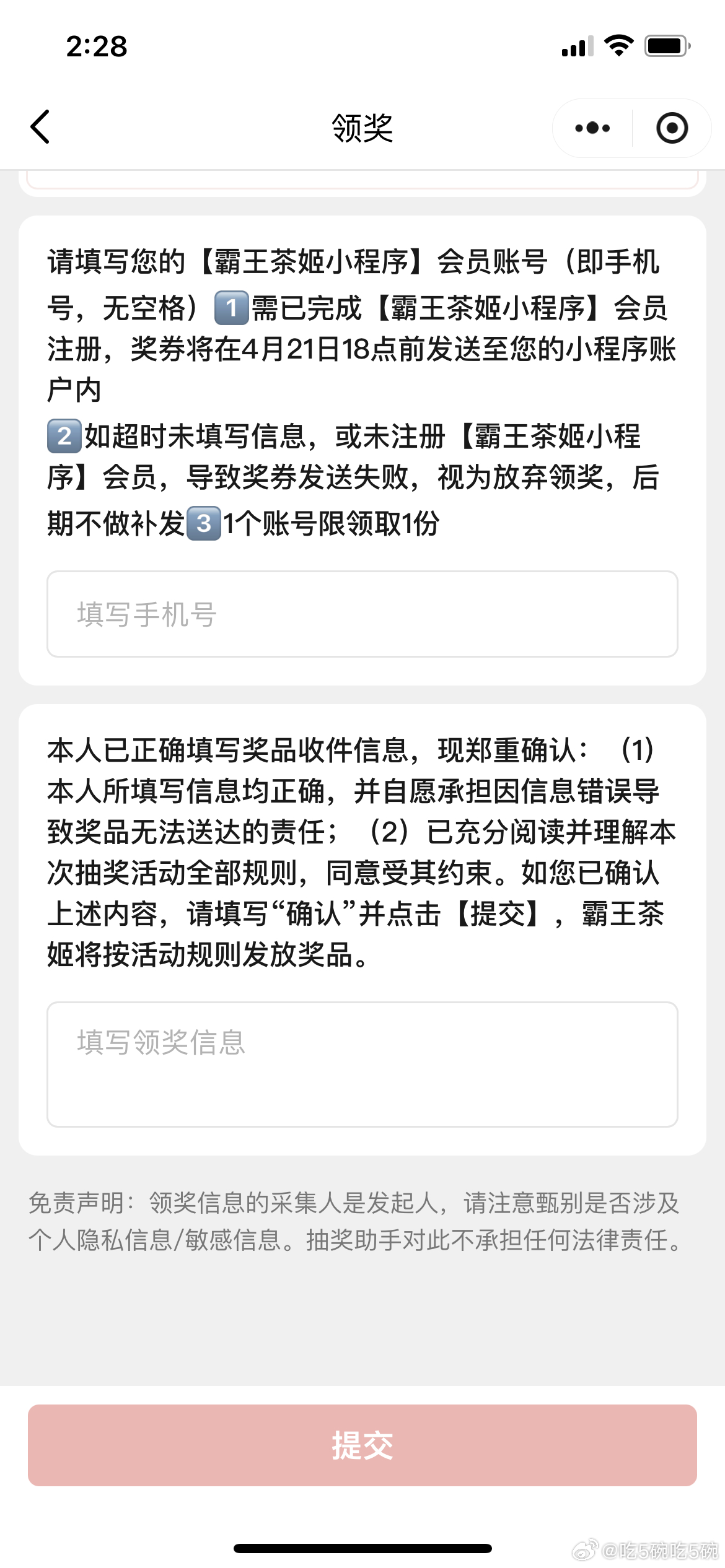Focus the 填写手机号 input field
Viewport: 725px width, 1568px height.
click(362, 614)
